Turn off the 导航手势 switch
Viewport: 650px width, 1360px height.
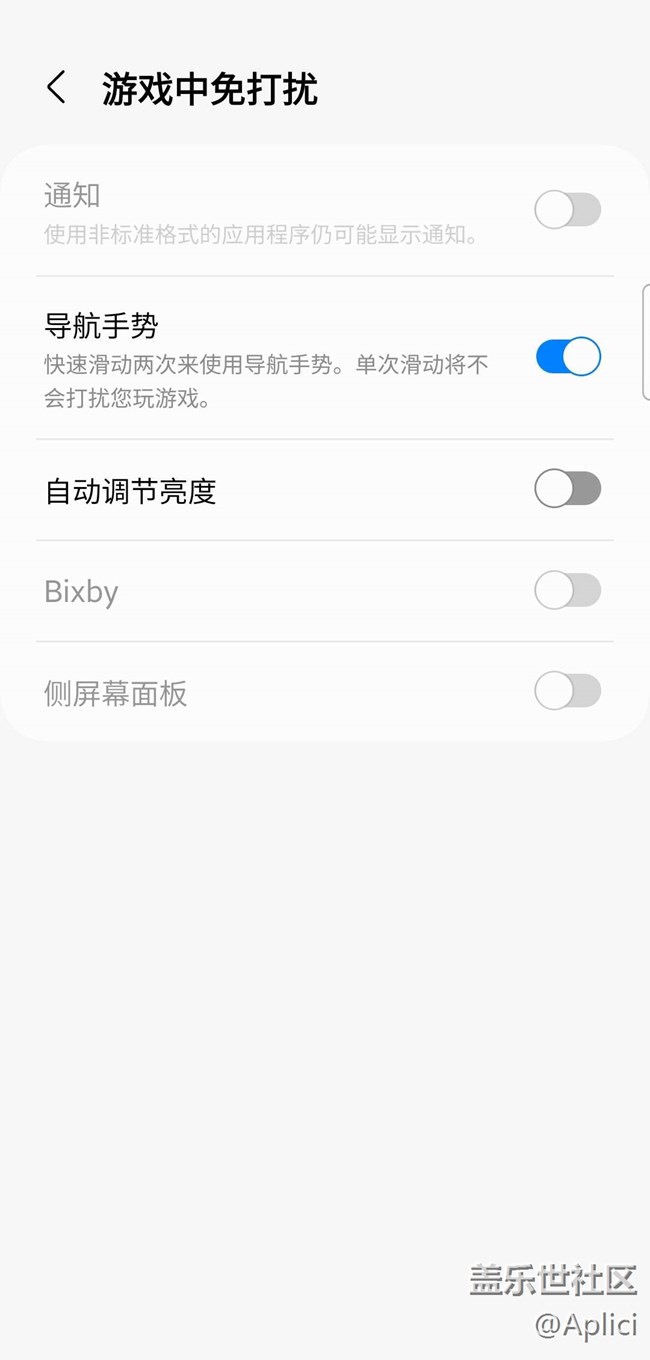pyautogui.click(x=568, y=357)
